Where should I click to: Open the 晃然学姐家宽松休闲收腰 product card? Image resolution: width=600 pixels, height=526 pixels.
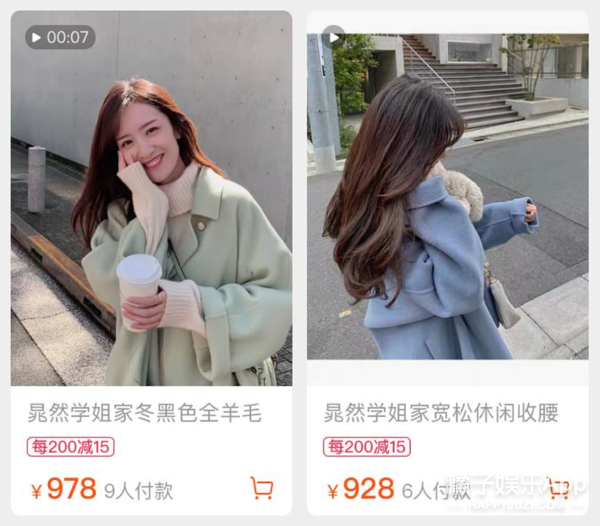tap(440, 412)
